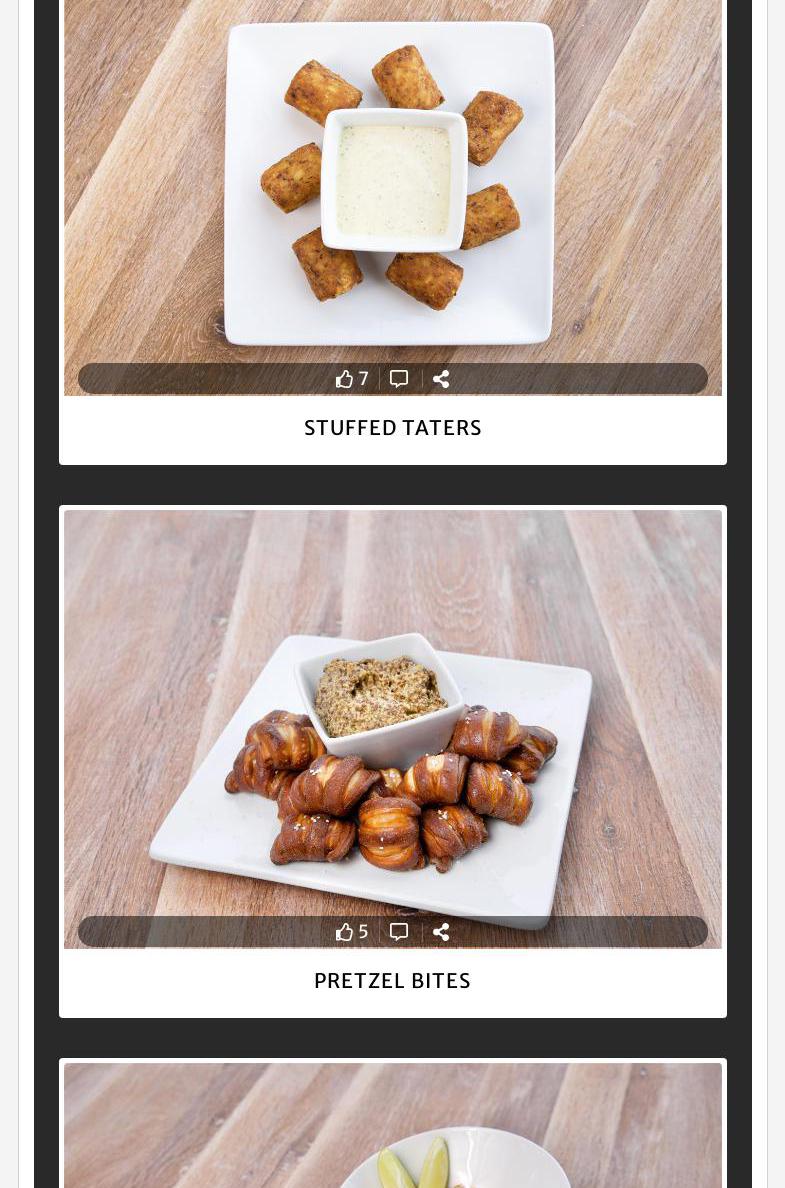This screenshot has height=1188, width=785.
Task: Share the Pretzel Bites item
Action: [x=441, y=932]
